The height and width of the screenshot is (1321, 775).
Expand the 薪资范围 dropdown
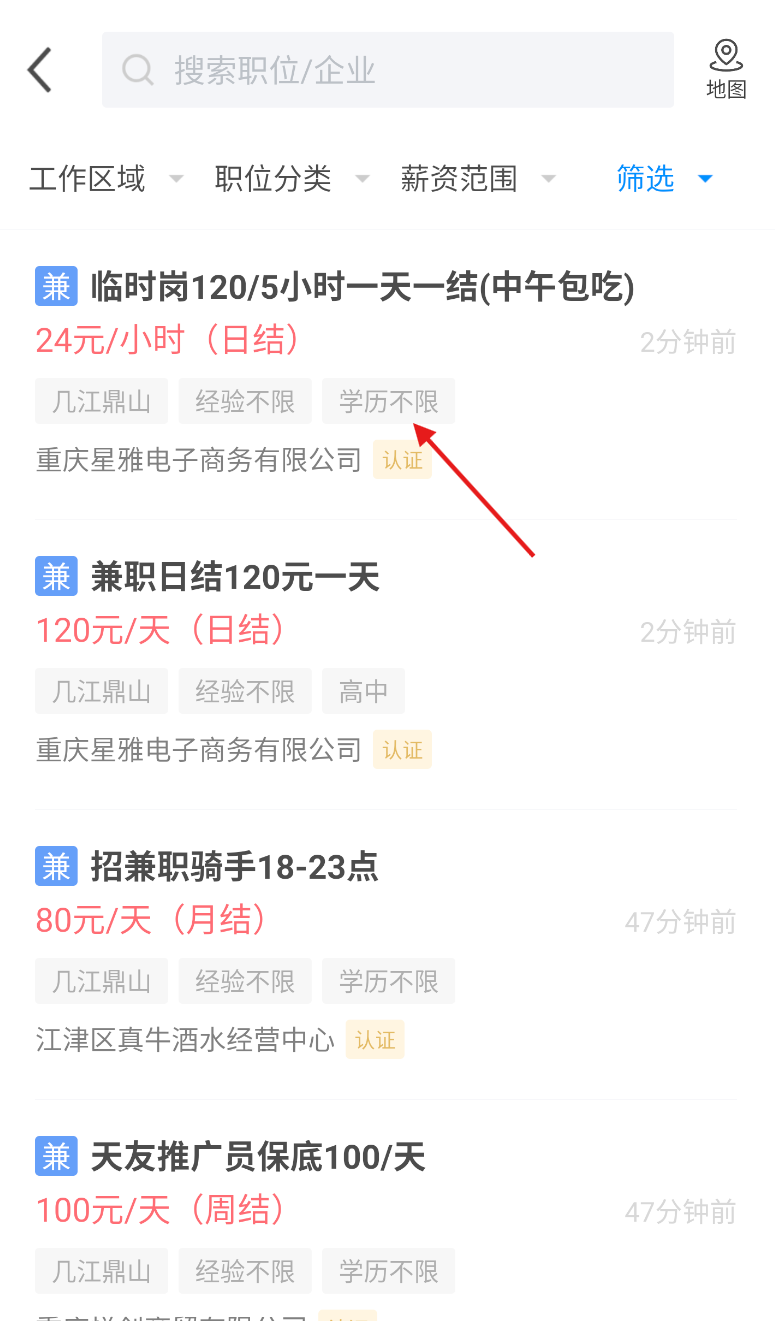point(477,179)
